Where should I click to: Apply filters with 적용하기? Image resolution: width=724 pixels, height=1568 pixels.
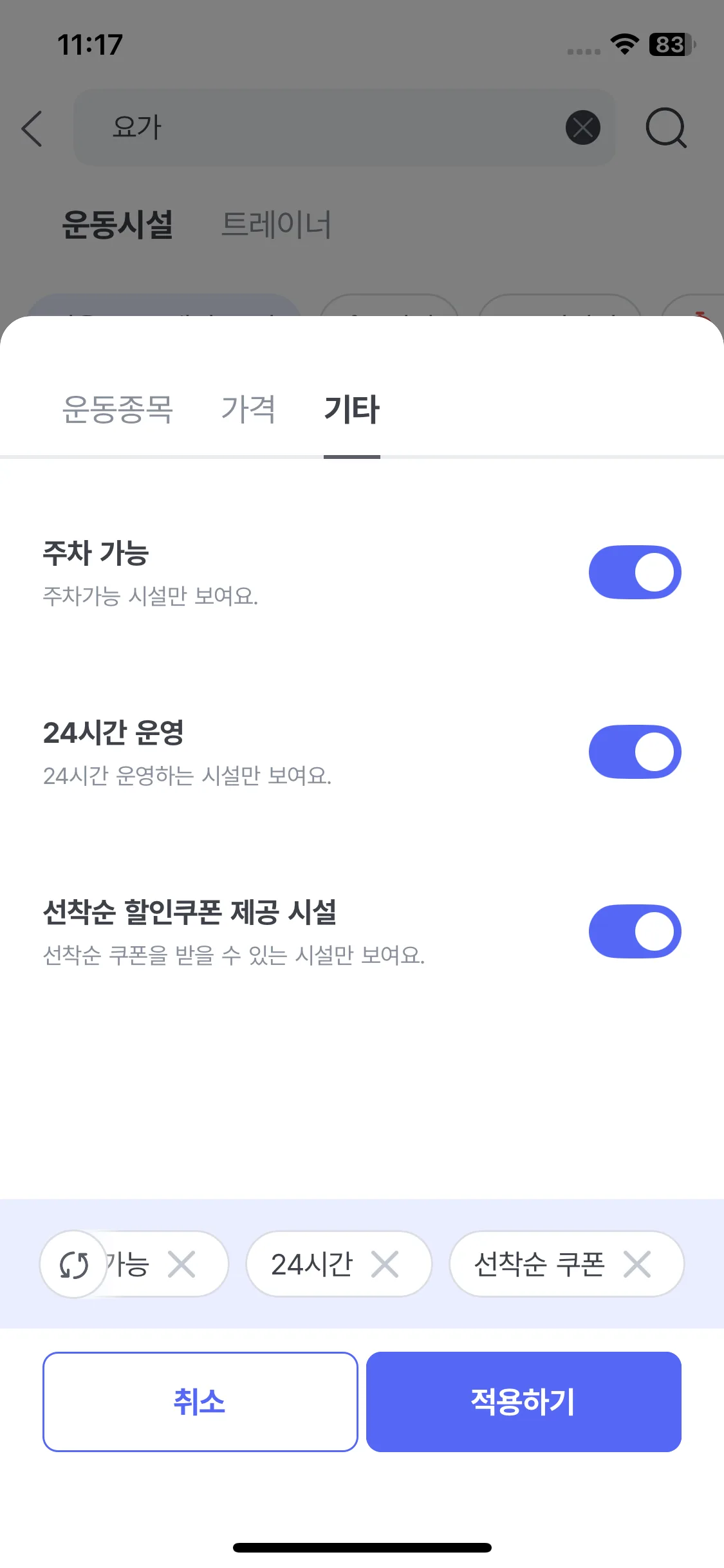(523, 1401)
